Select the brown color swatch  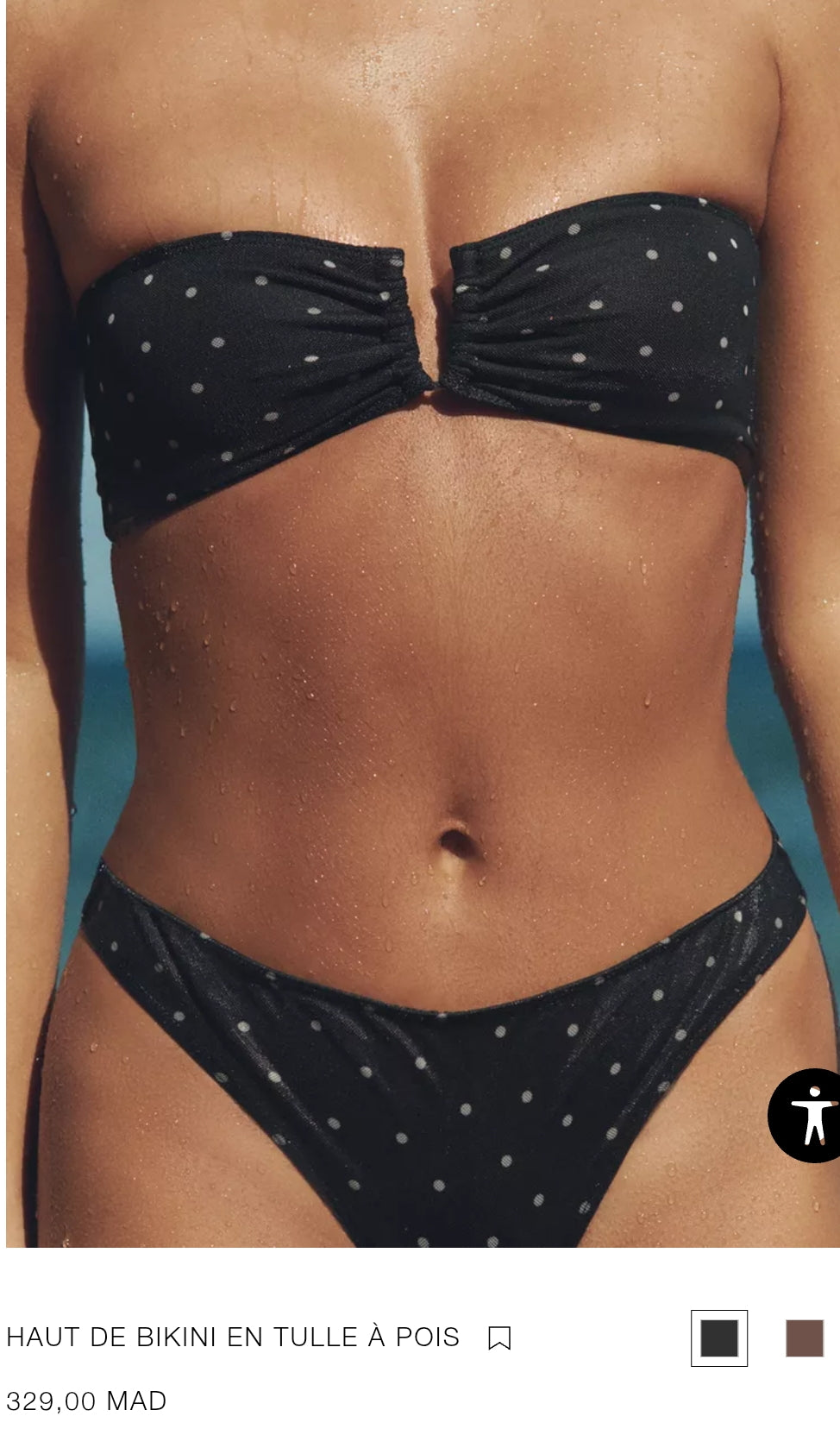click(x=804, y=1338)
